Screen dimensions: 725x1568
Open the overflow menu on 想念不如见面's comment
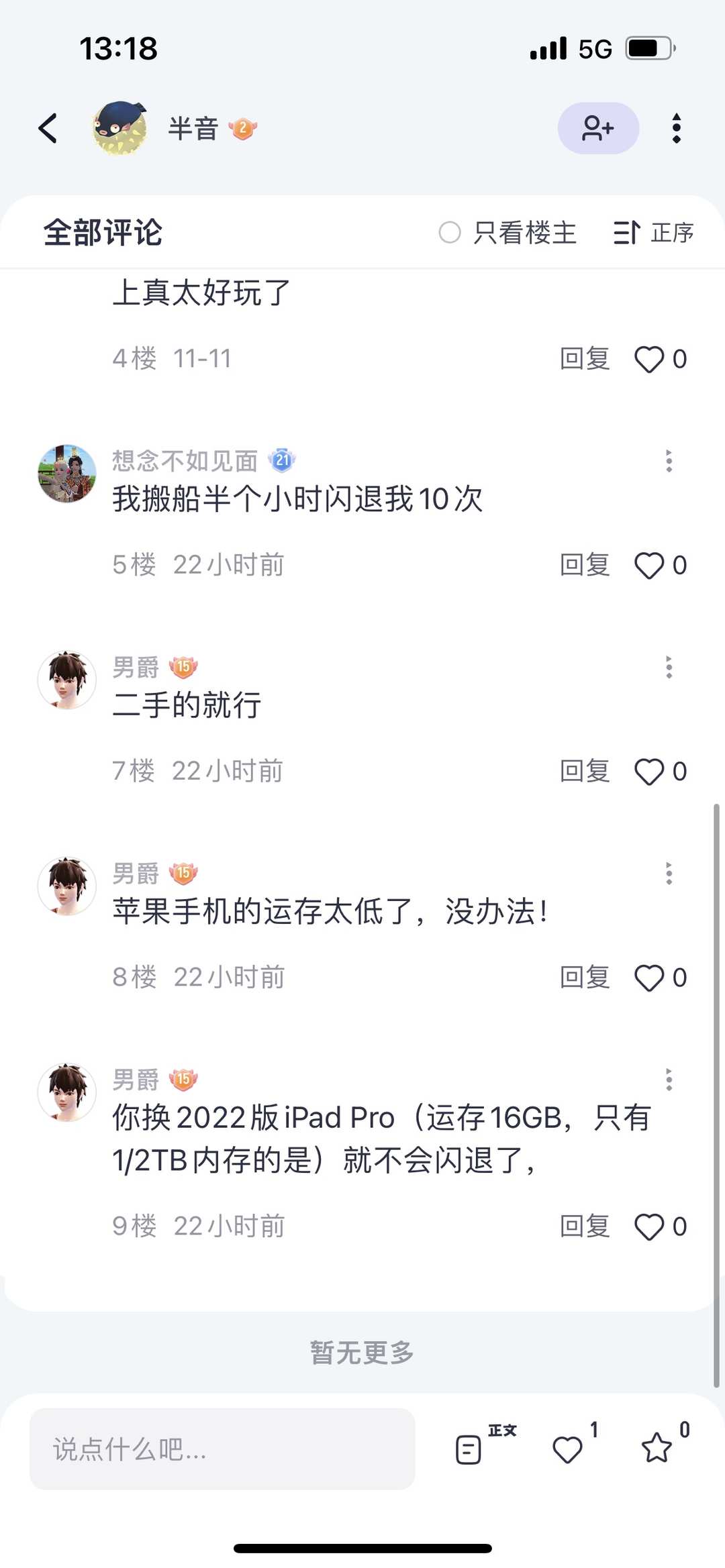(x=668, y=461)
